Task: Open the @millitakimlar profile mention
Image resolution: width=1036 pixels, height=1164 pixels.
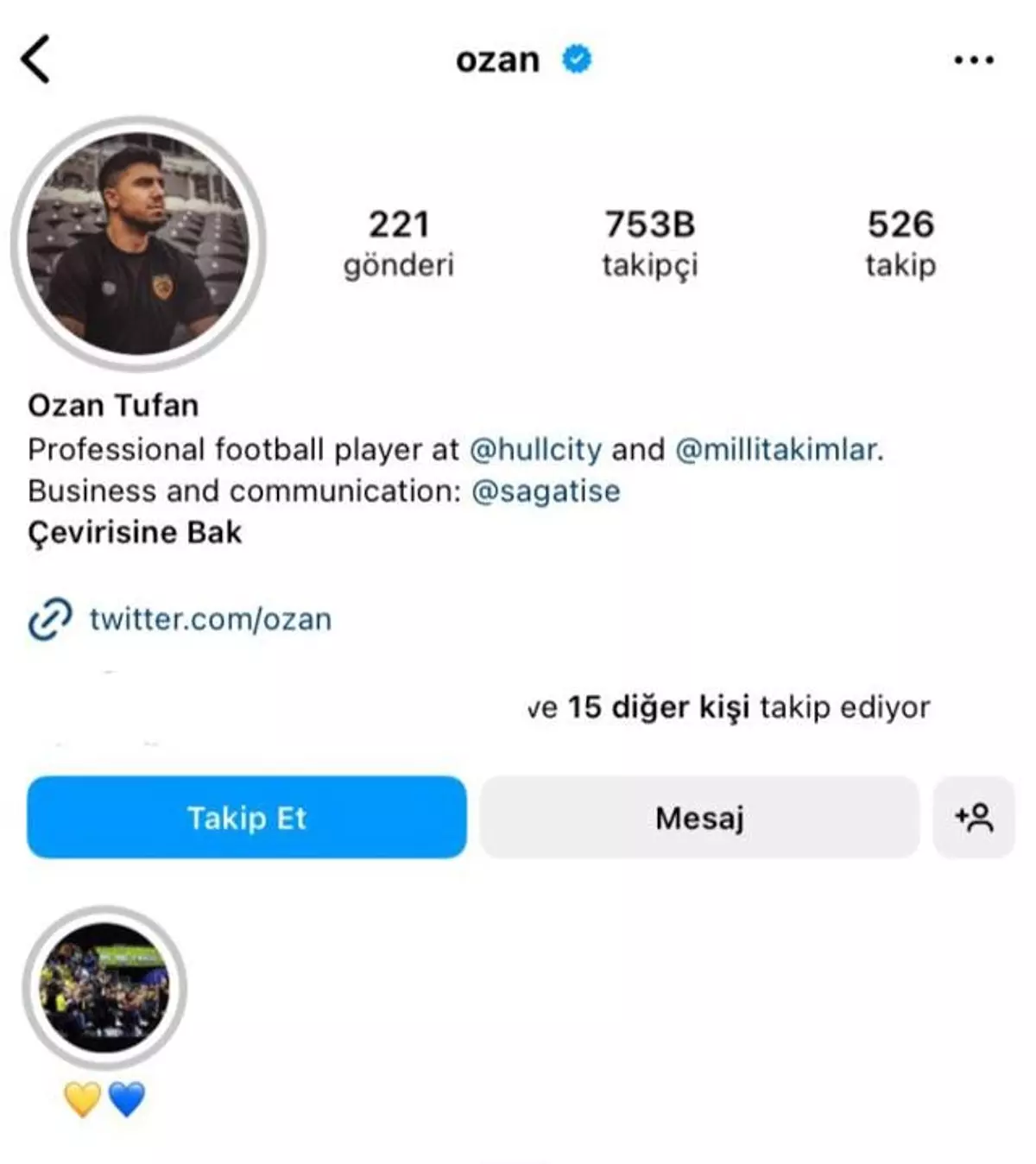Action: click(x=775, y=450)
